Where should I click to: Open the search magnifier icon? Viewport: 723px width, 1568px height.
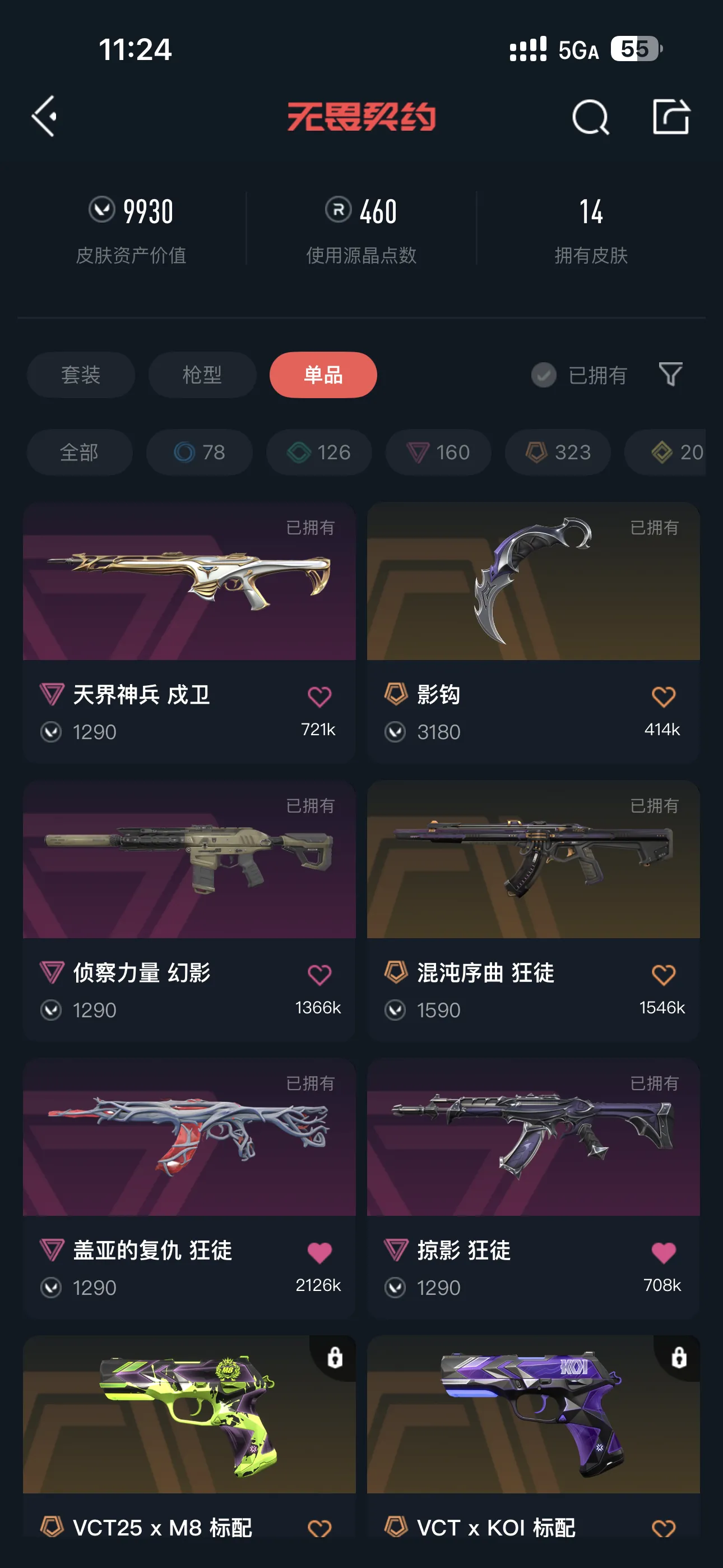pos(590,117)
